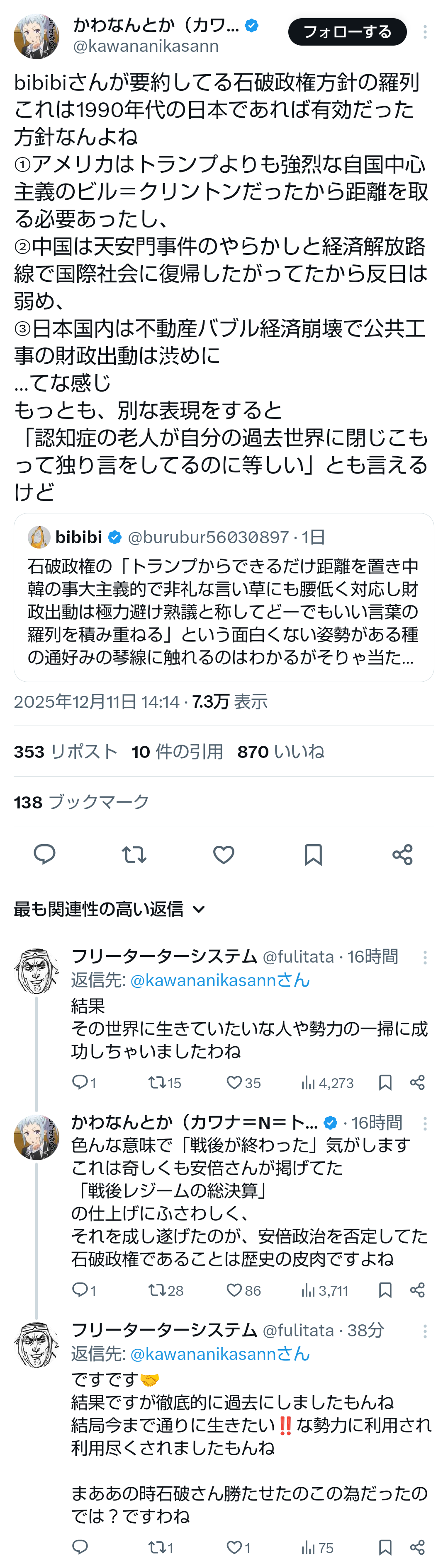
Task: Repost the reply with 15 reposts
Action: (157, 1082)
